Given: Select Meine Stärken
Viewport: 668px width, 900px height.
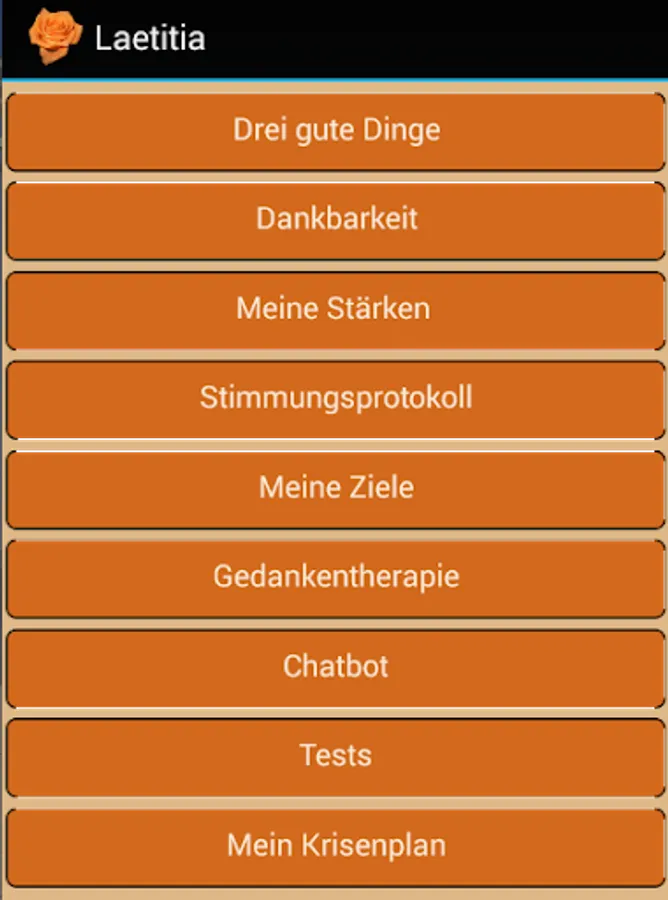Looking at the screenshot, I should coord(336,308).
